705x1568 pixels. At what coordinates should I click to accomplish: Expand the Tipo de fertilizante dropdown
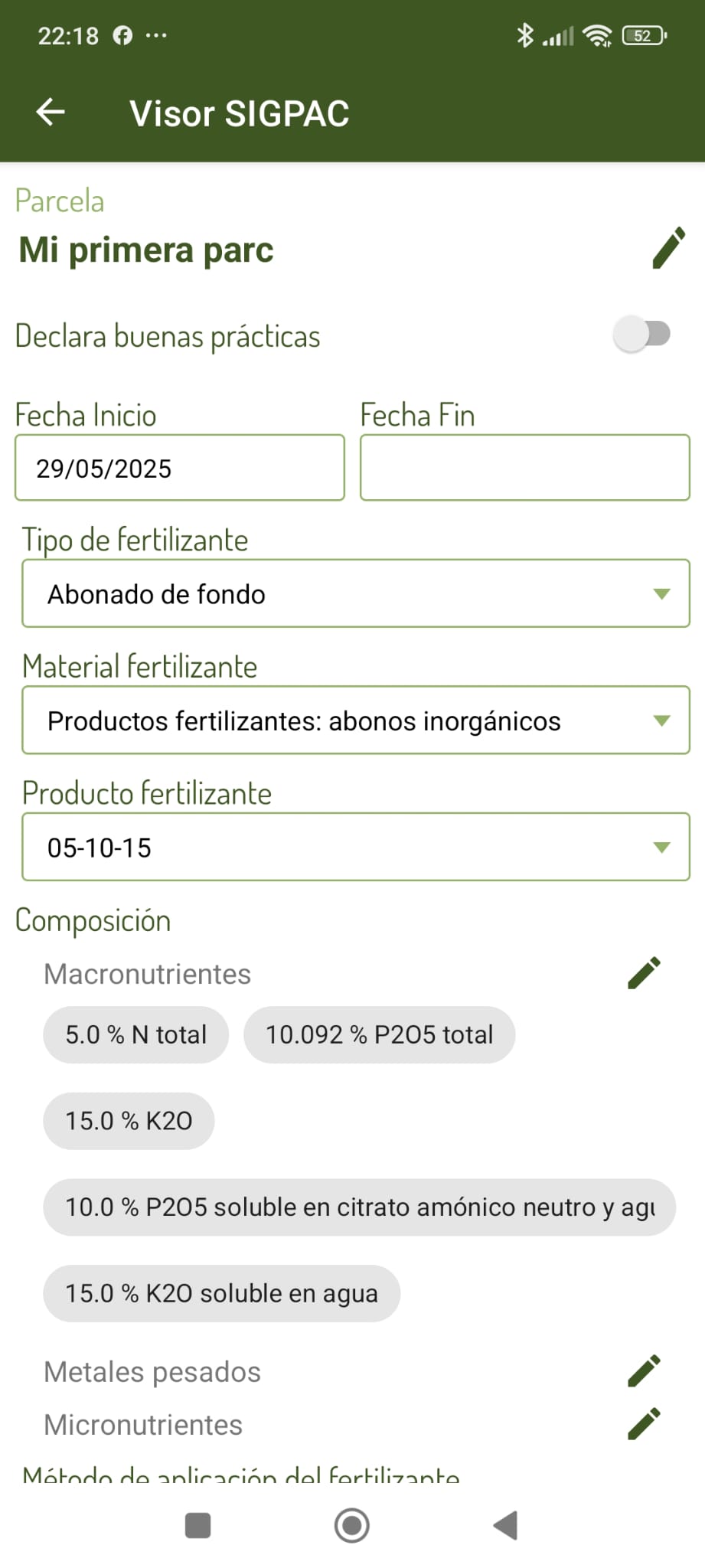[x=356, y=593]
